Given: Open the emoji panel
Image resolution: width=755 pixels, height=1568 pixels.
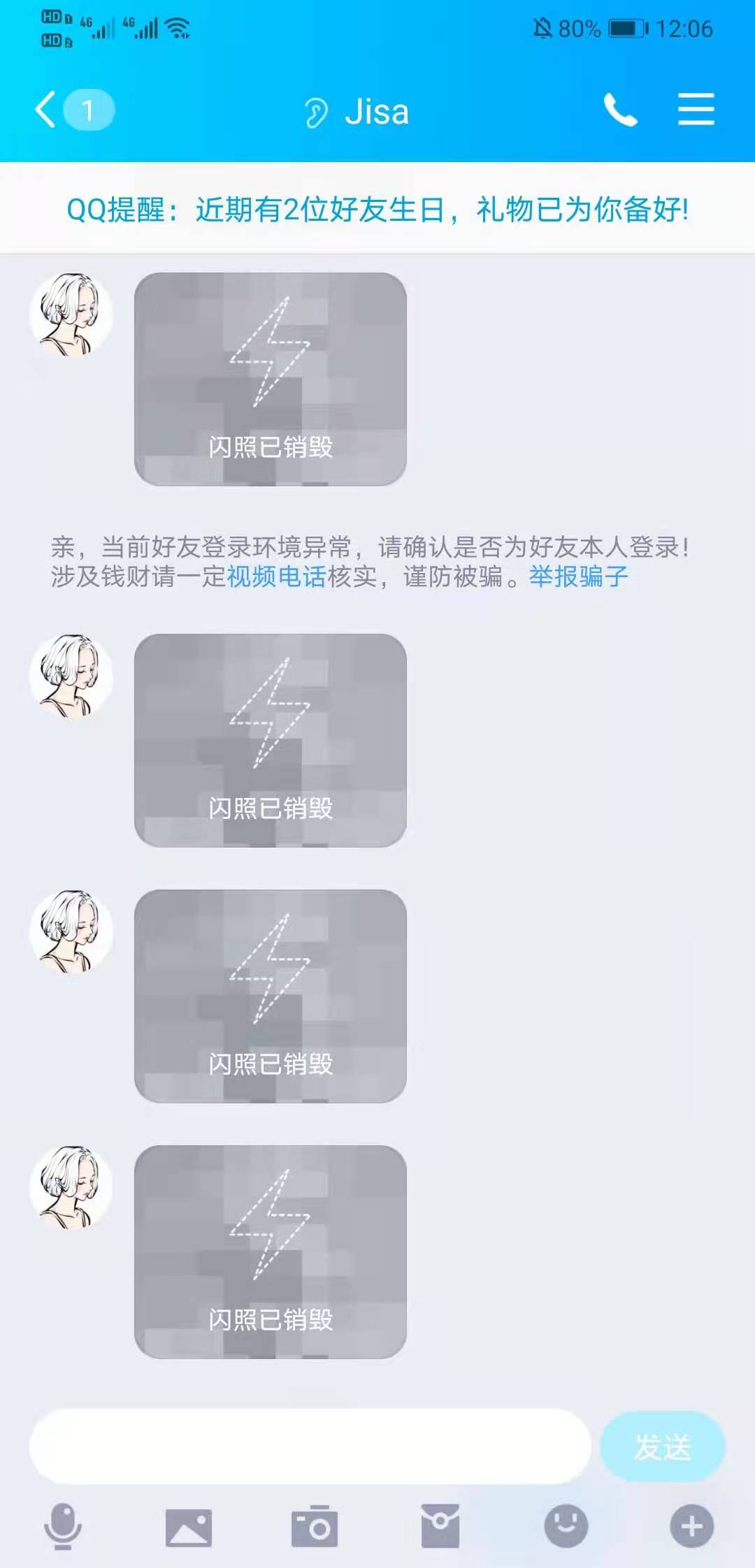Looking at the screenshot, I should (x=566, y=1526).
